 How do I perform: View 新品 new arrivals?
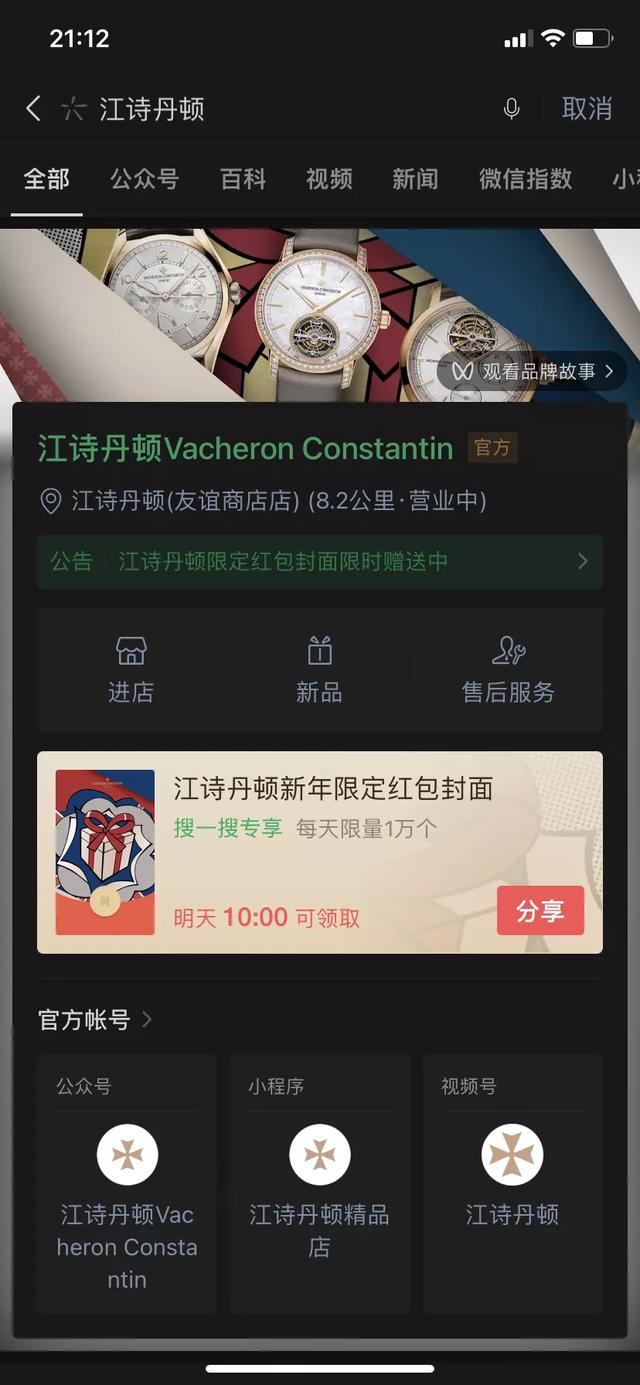click(319, 670)
